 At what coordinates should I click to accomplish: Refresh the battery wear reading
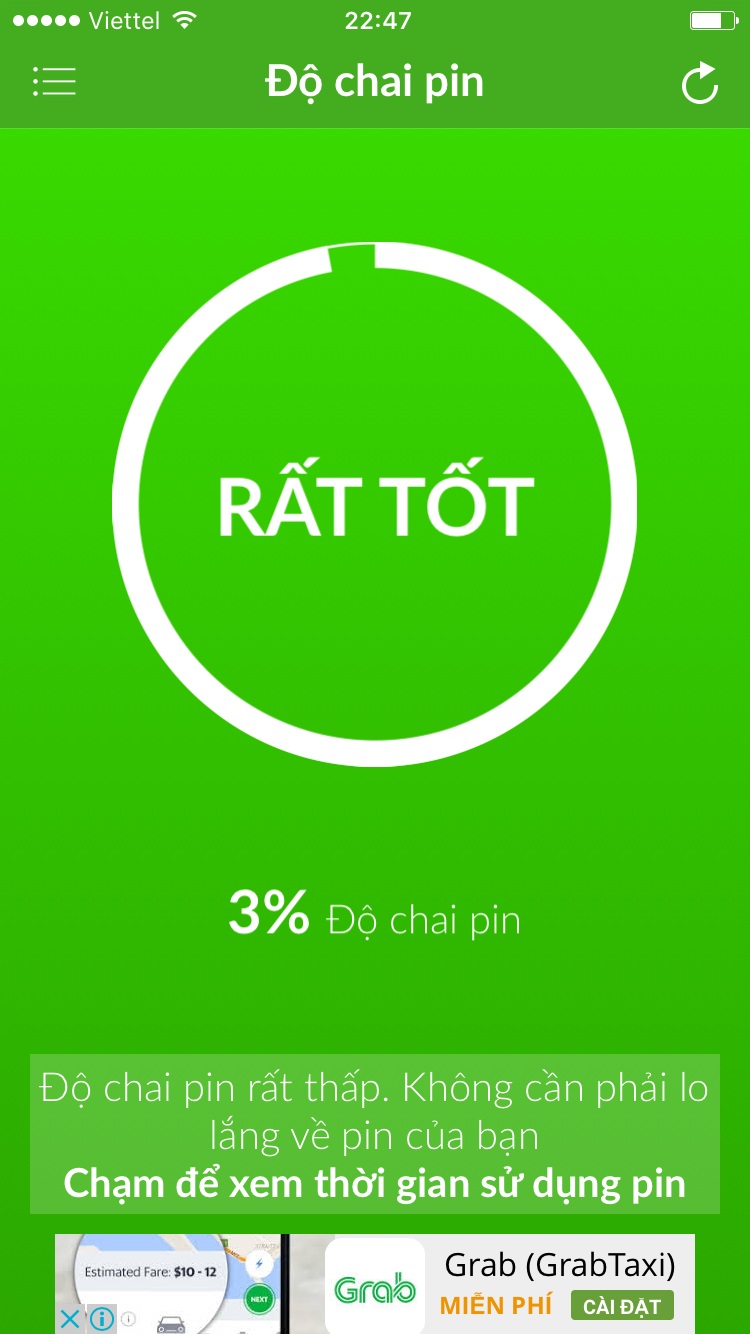(700, 83)
